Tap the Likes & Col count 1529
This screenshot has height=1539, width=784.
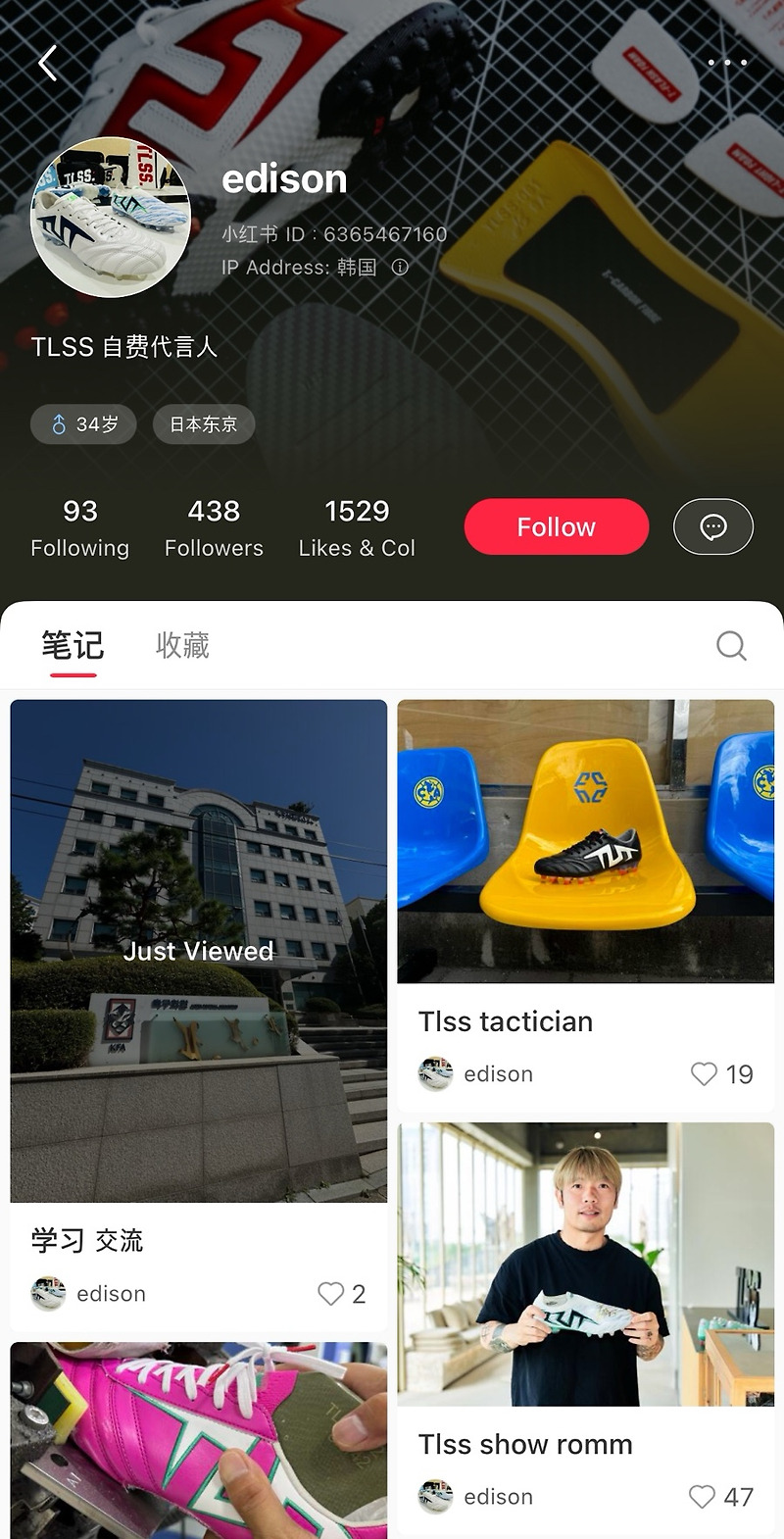pos(357,526)
